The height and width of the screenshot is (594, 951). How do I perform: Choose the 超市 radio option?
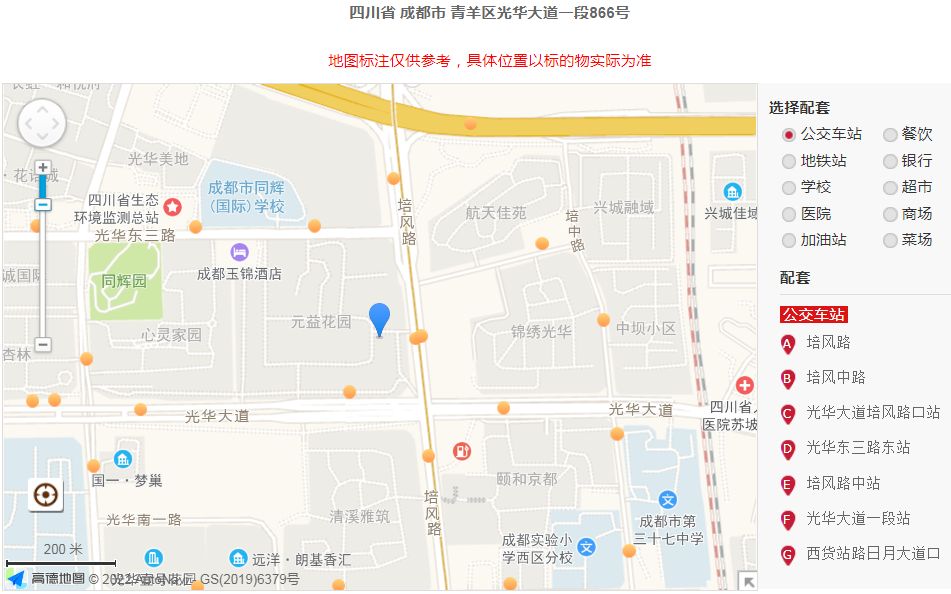click(890, 187)
